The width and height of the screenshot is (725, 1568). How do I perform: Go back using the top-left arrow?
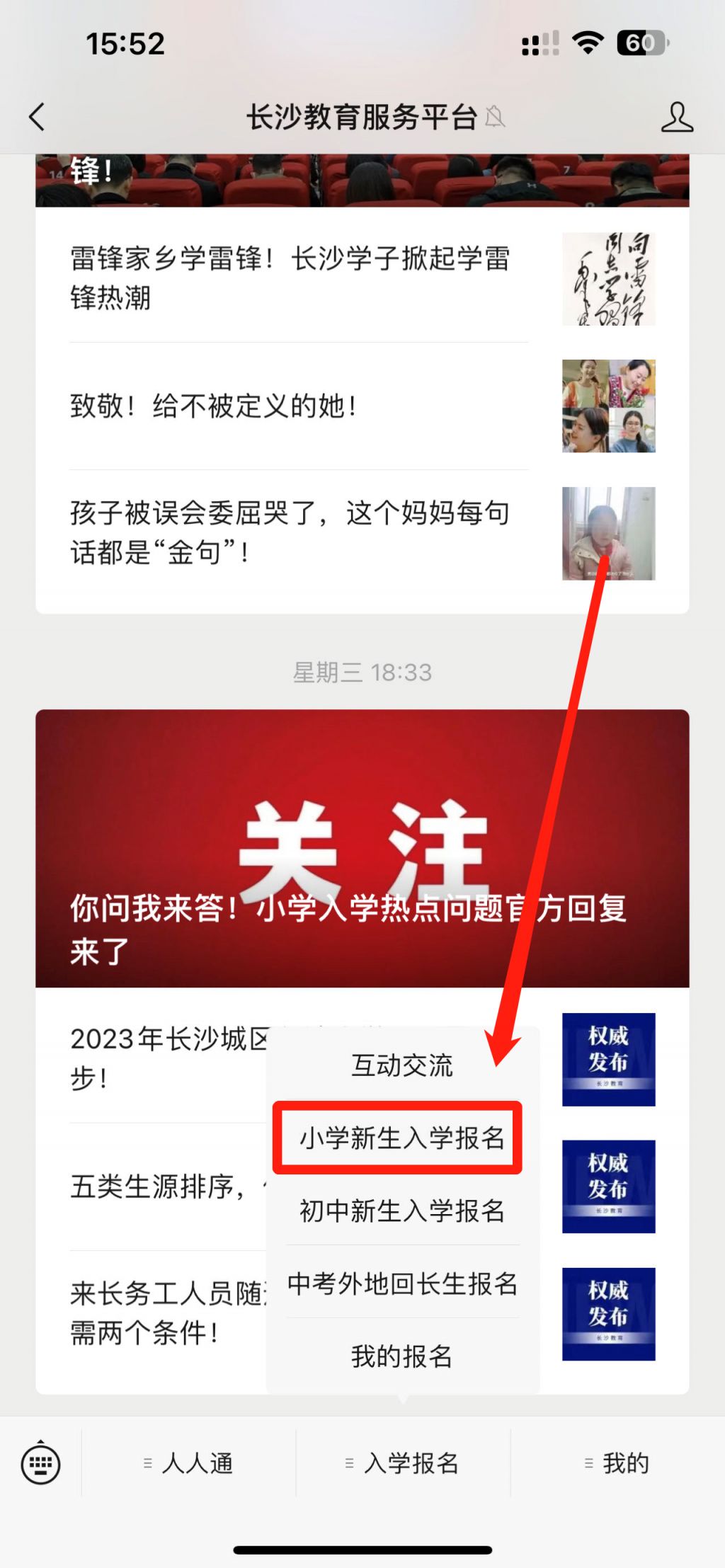(x=37, y=117)
